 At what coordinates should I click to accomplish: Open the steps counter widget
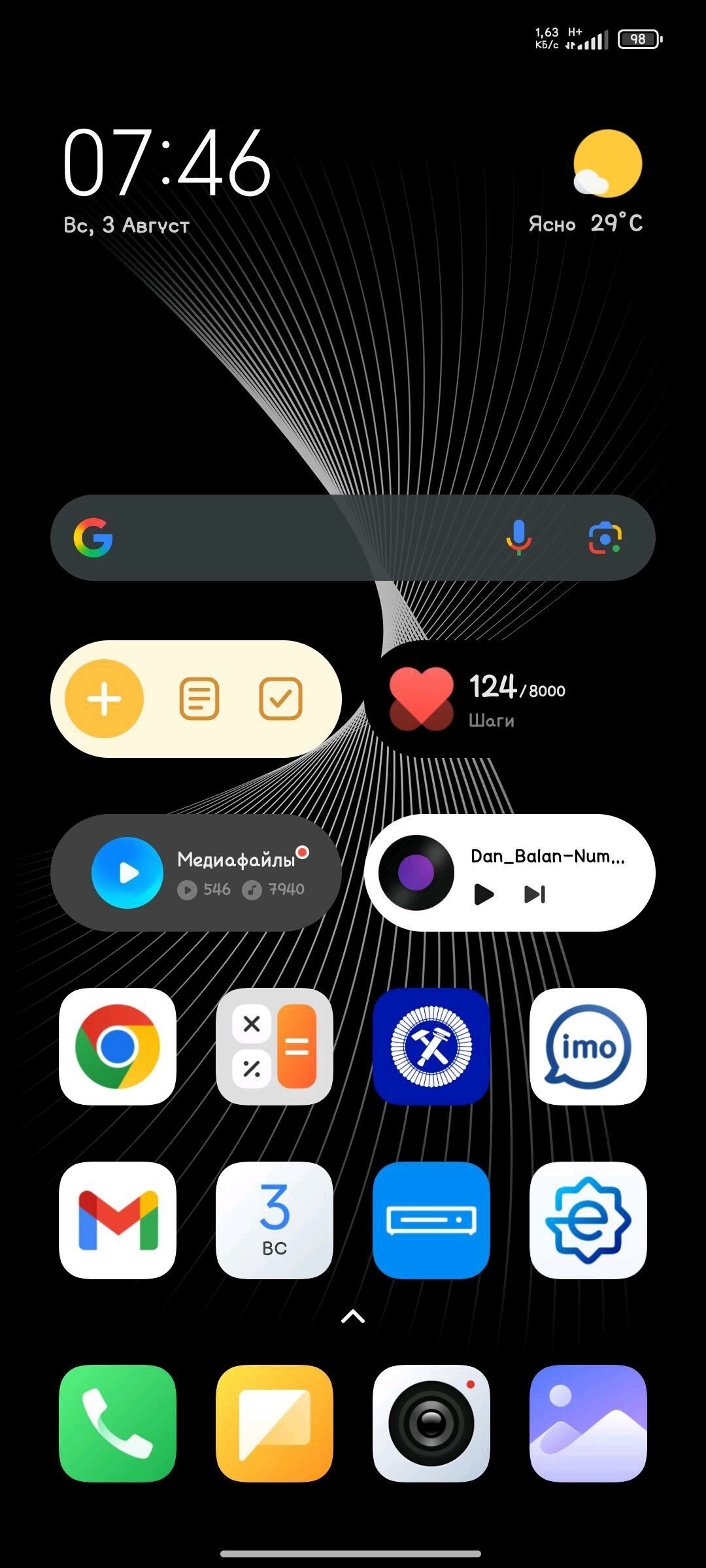510,699
